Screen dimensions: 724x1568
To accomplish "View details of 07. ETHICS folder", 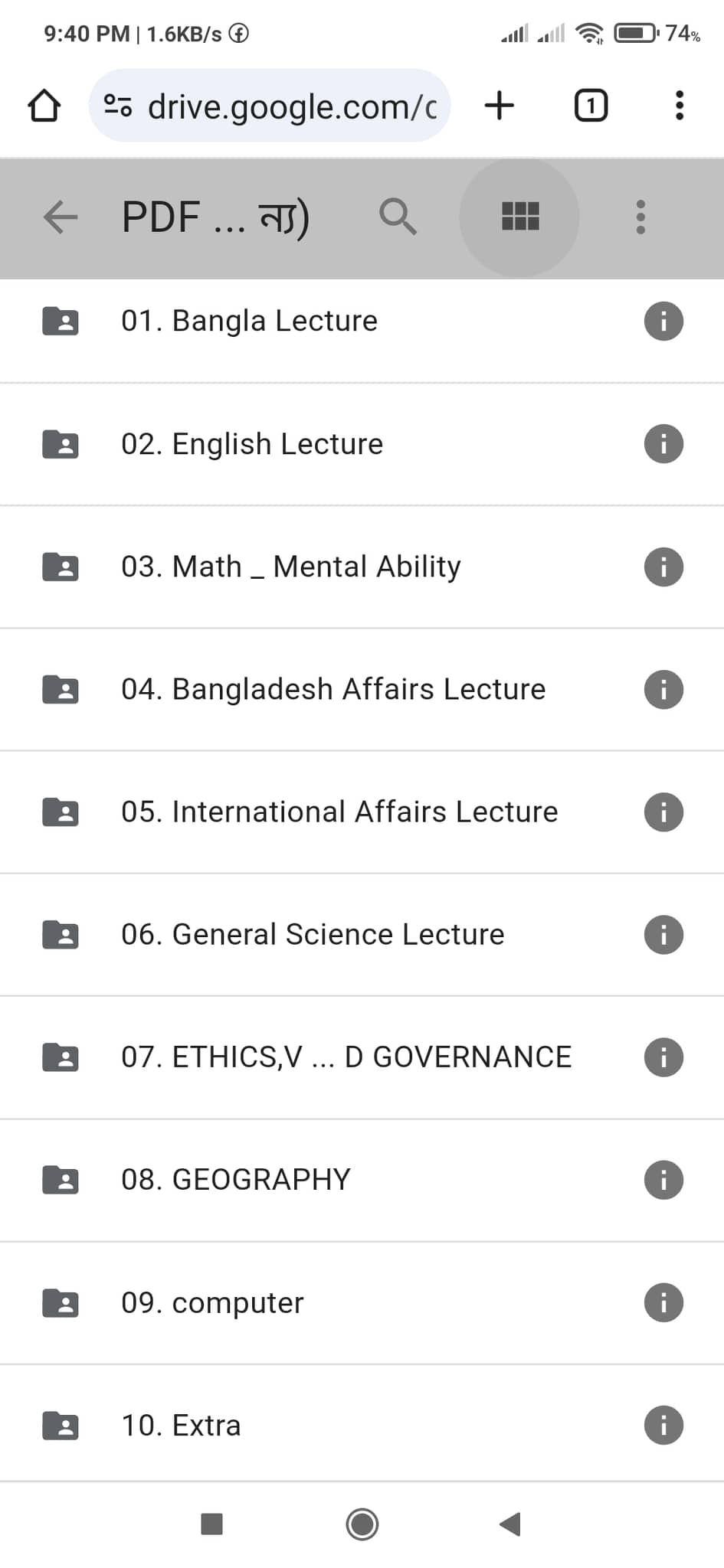I will click(663, 1057).
